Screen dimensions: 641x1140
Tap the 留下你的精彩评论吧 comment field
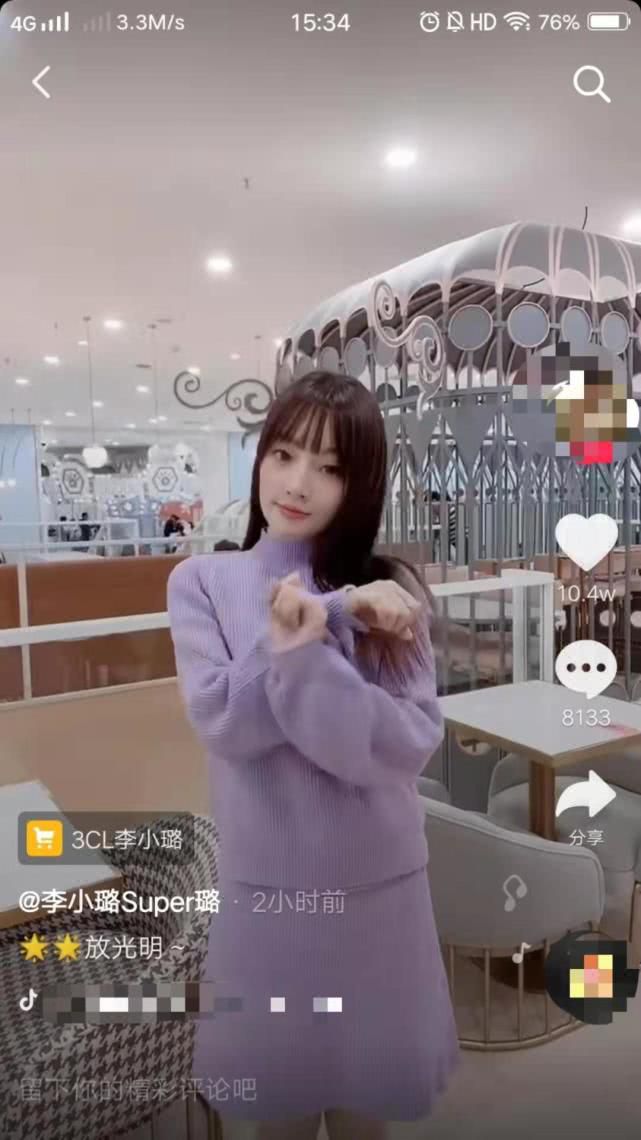[138, 1089]
